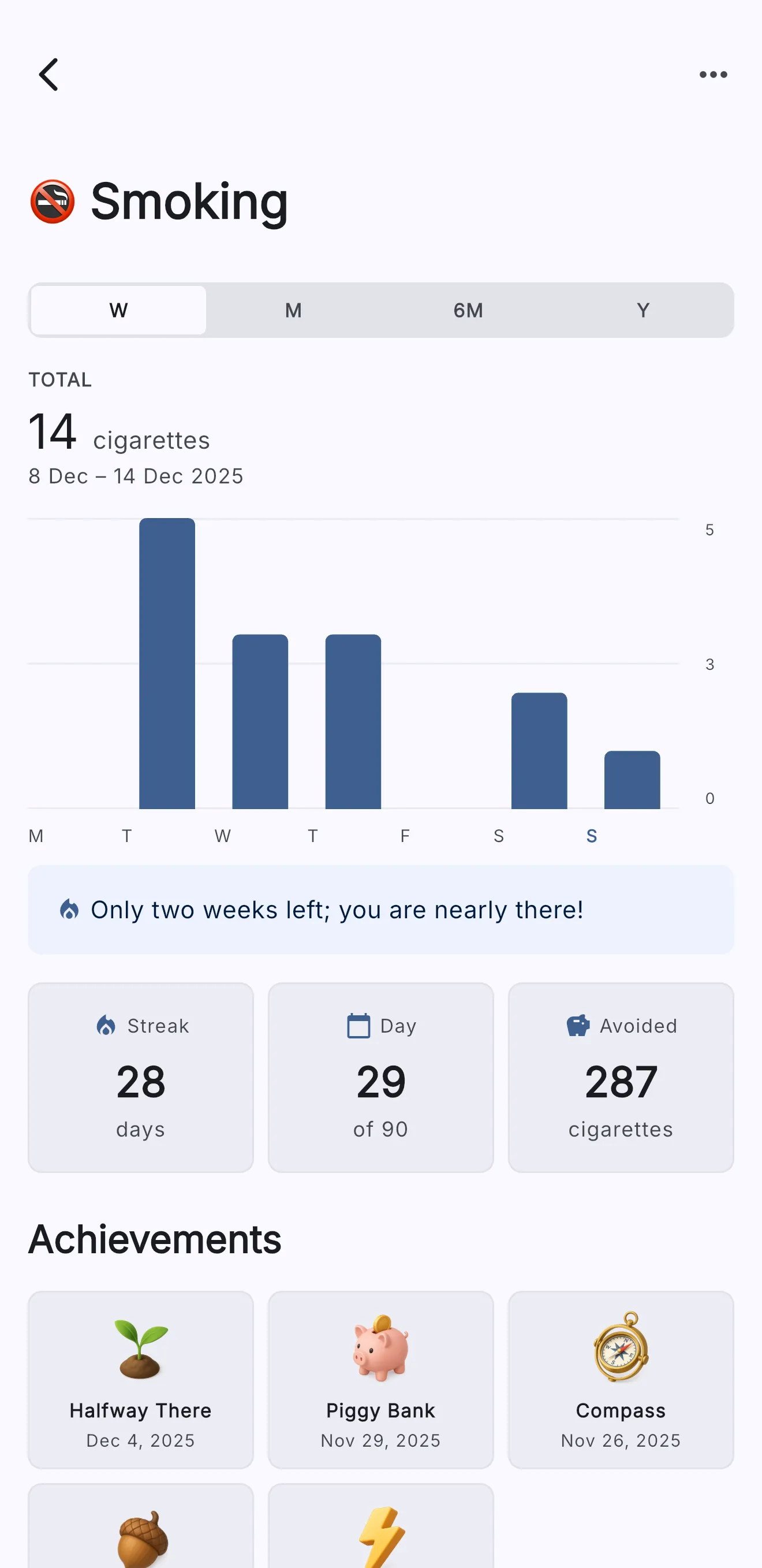Switch to the 6M time range tab
The width and height of the screenshot is (762, 1568).
click(468, 311)
